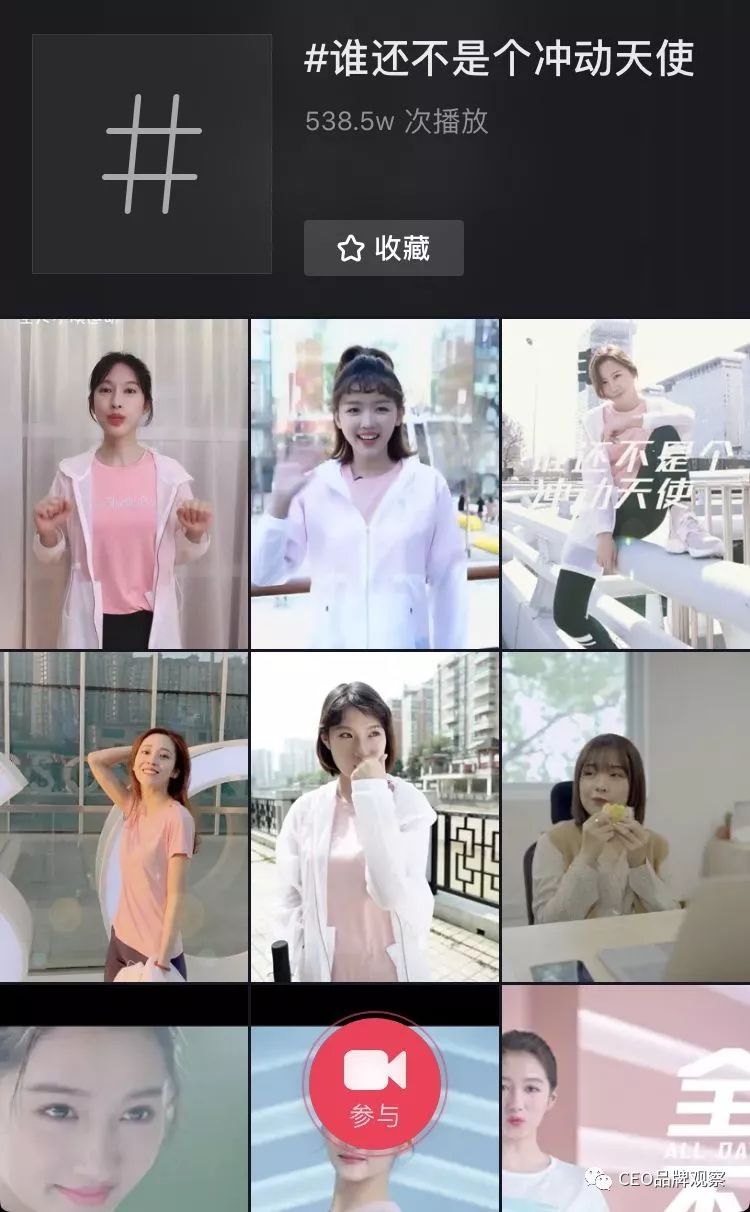This screenshot has height=1212, width=750.
Task: View the video of the woman in a peach T-shirt
Action: click(x=124, y=816)
